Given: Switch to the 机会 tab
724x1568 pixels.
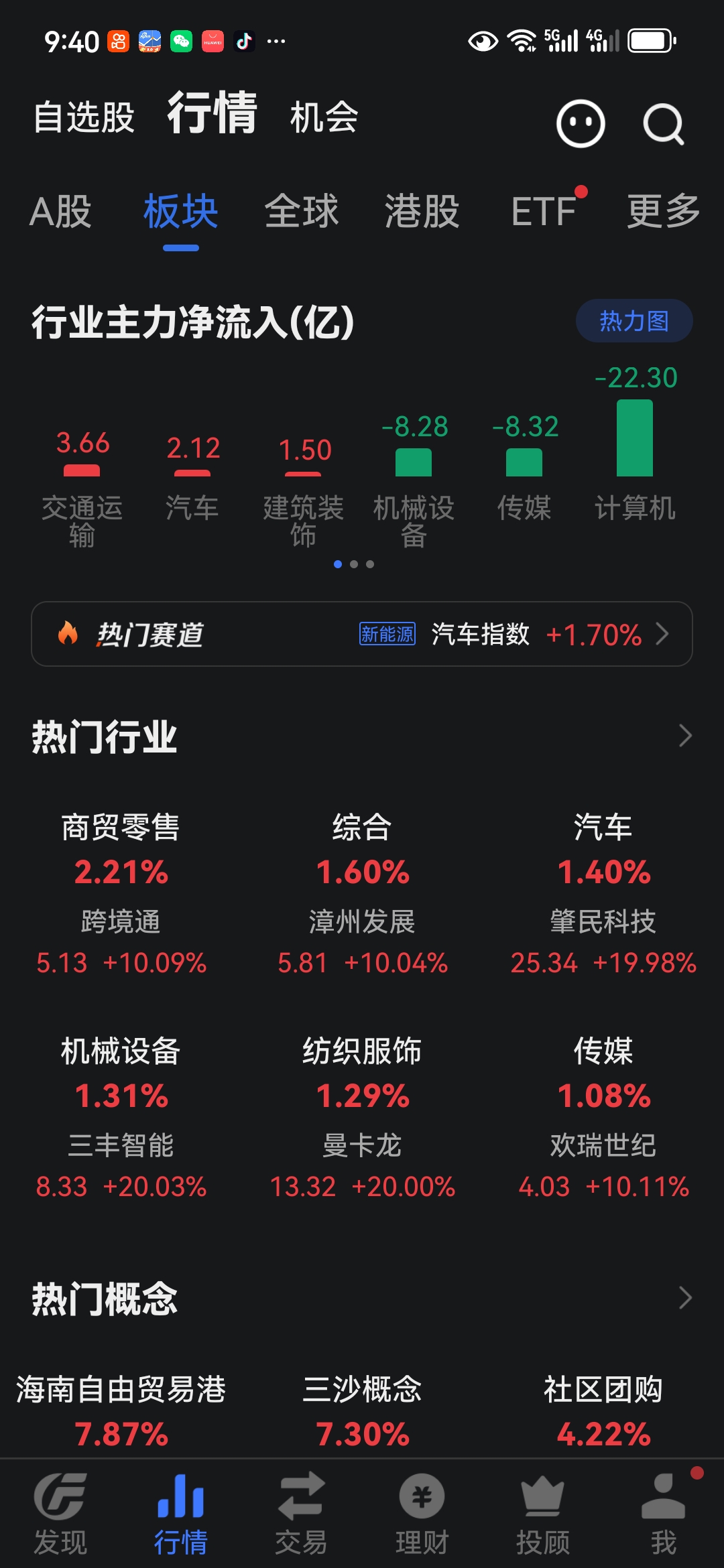Looking at the screenshot, I should pos(324,117).
